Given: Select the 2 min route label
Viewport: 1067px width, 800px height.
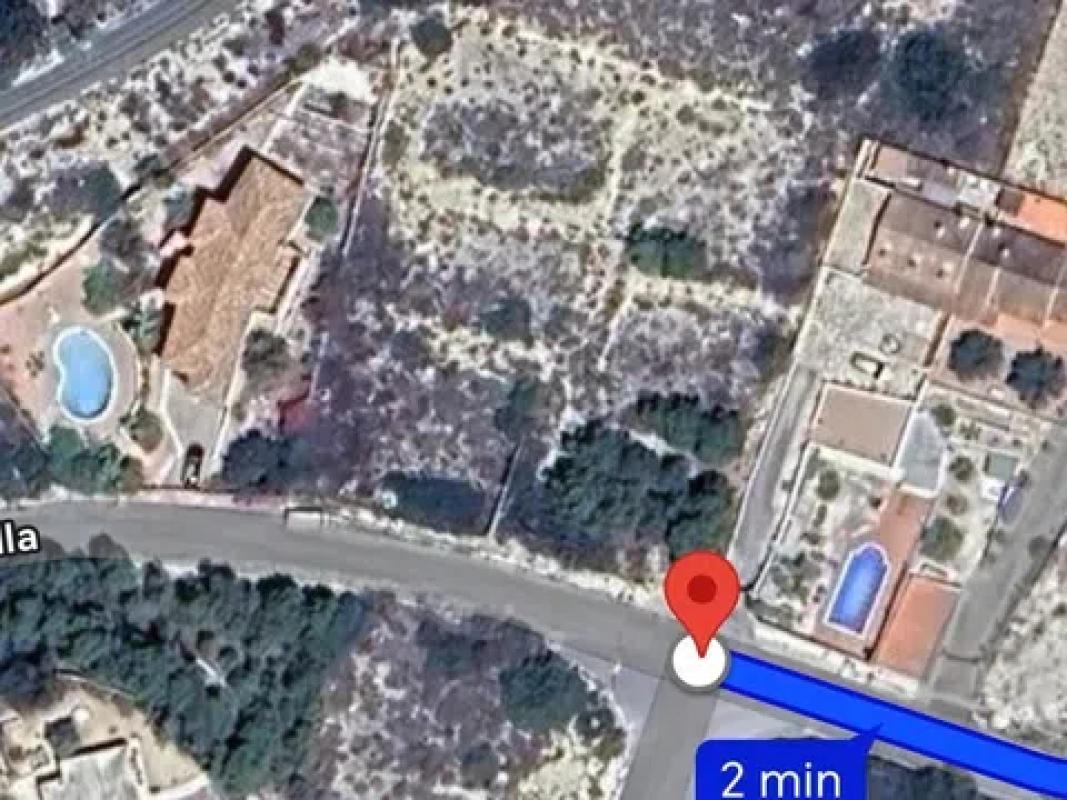Looking at the screenshot, I should tap(782, 774).
